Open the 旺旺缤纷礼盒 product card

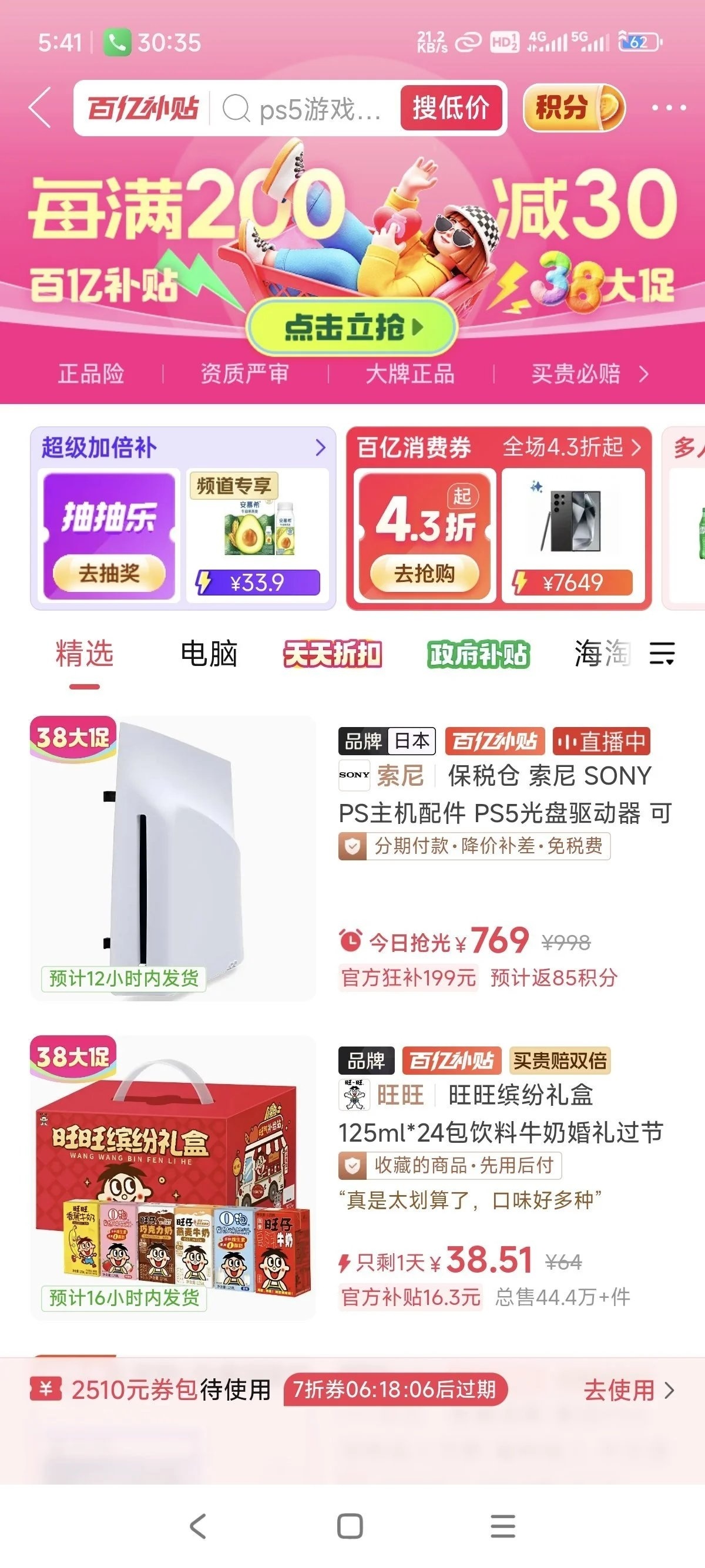click(x=353, y=1178)
